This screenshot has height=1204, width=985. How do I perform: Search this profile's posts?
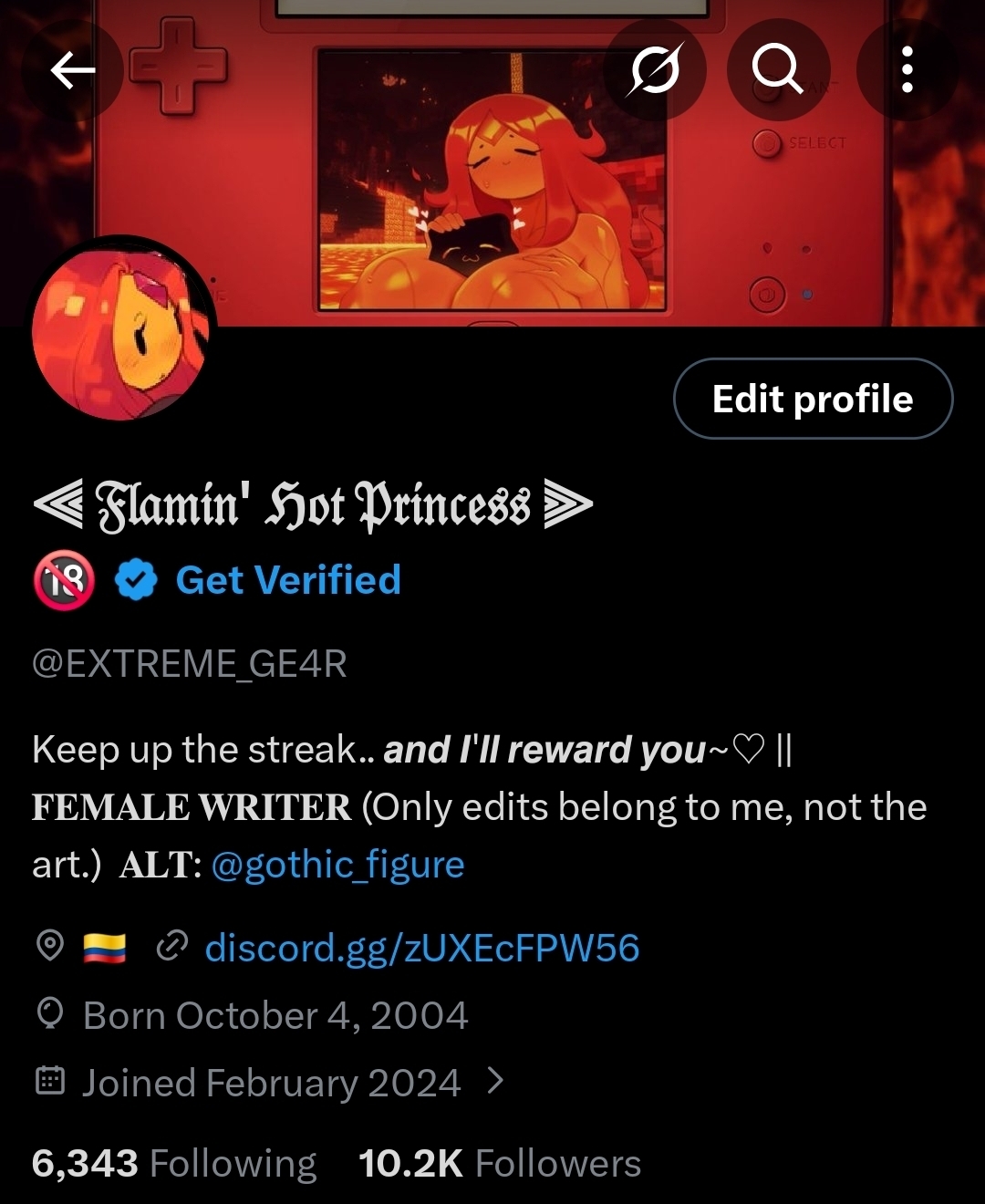(x=777, y=70)
